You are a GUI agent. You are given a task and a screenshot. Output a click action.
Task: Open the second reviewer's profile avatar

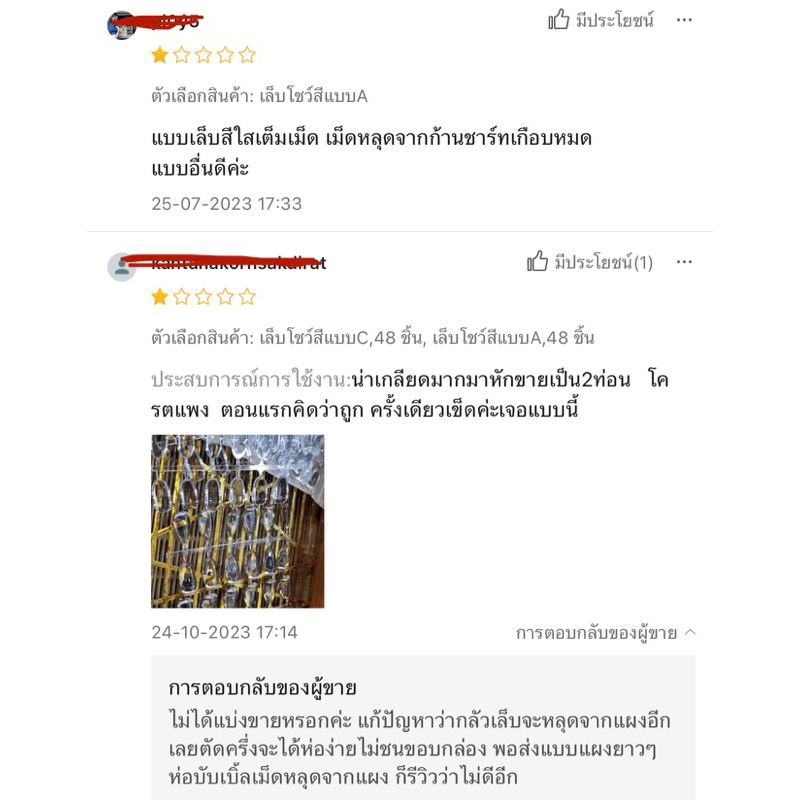pyautogui.click(x=122, y=267)
